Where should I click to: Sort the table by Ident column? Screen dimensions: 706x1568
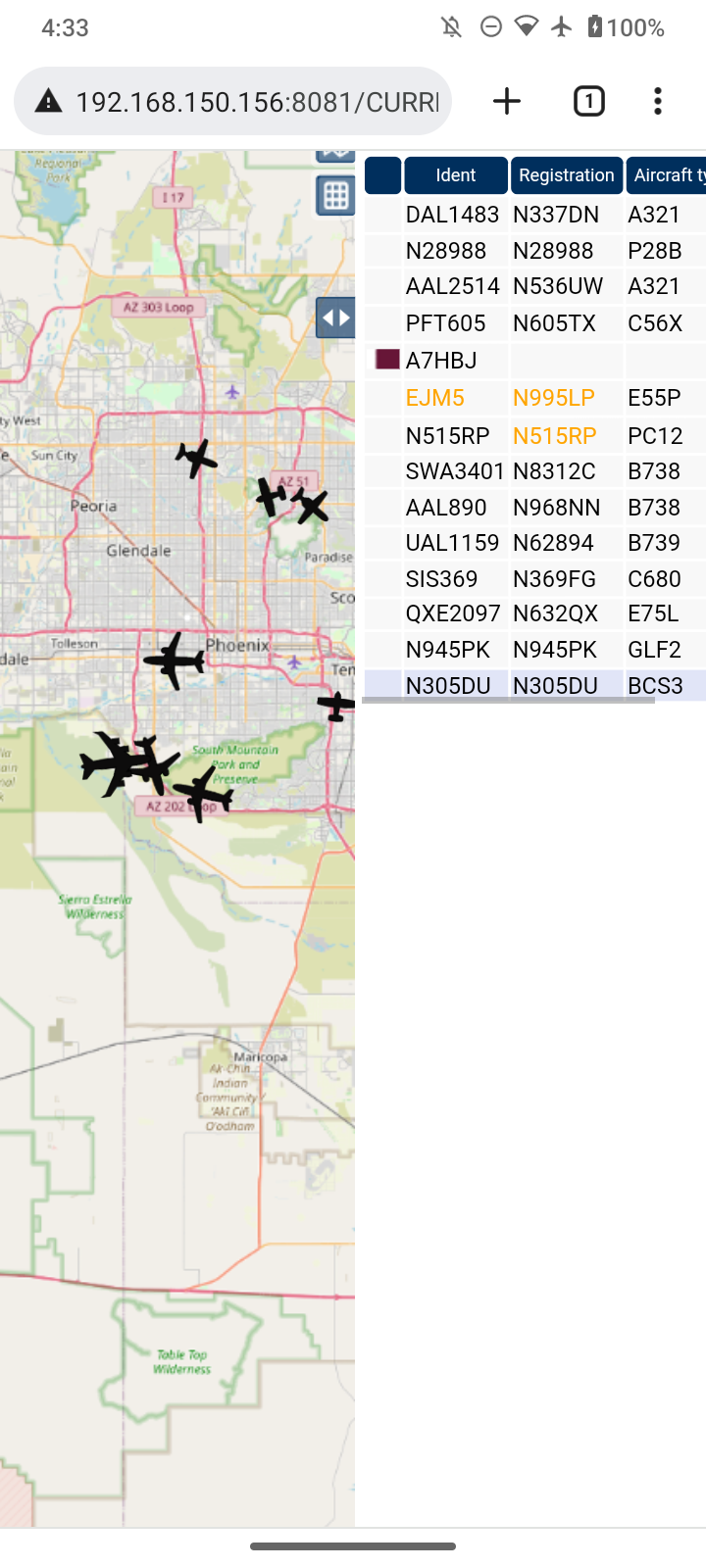(456, 175)
